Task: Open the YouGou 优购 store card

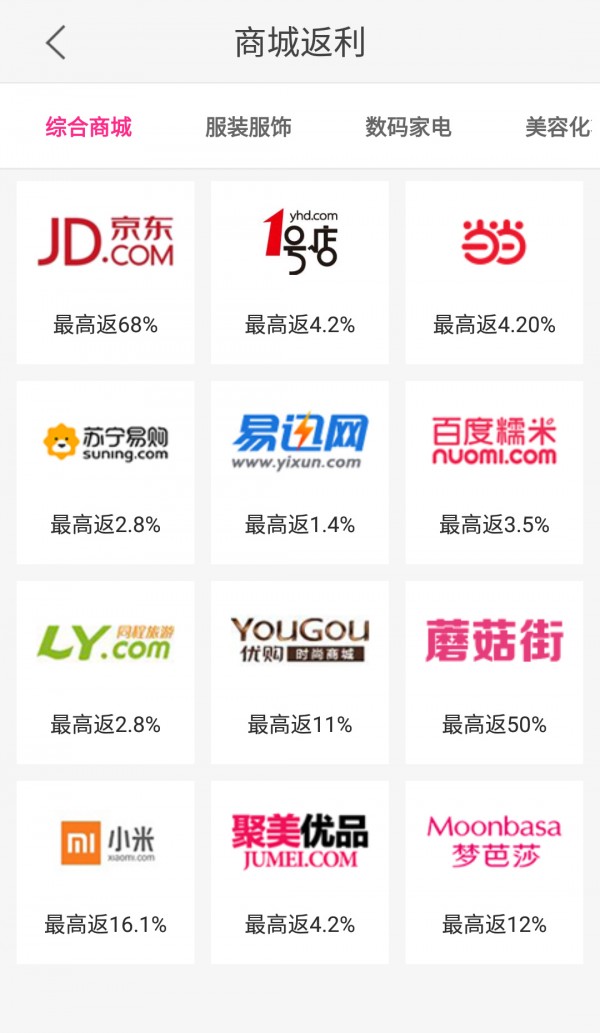Action: tap(300, 672)
